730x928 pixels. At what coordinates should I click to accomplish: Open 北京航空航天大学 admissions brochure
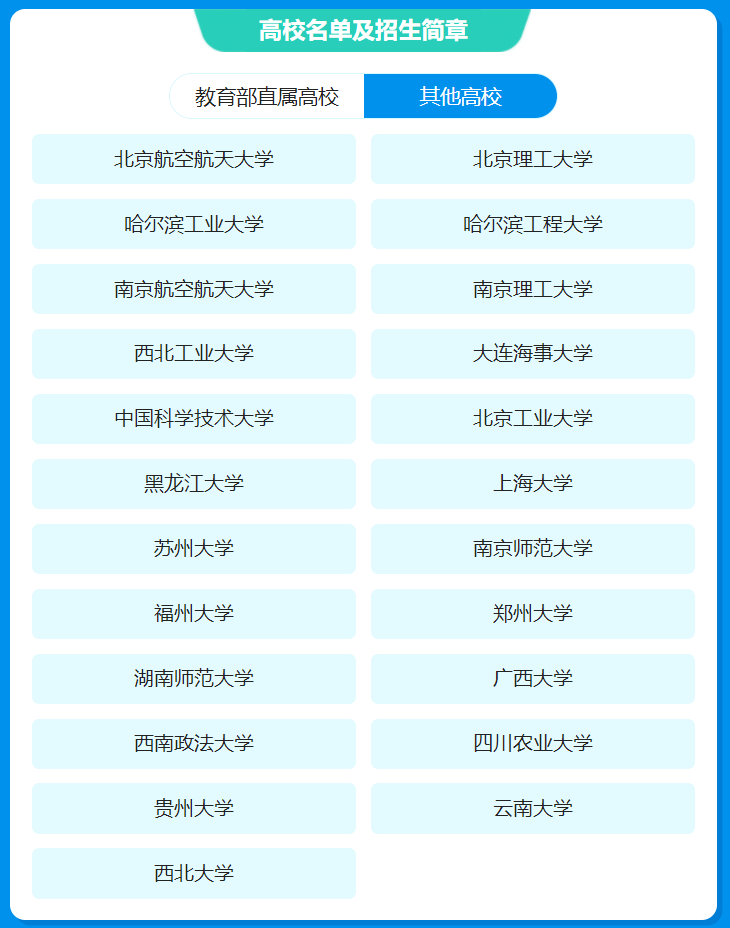tap(194, 159)
